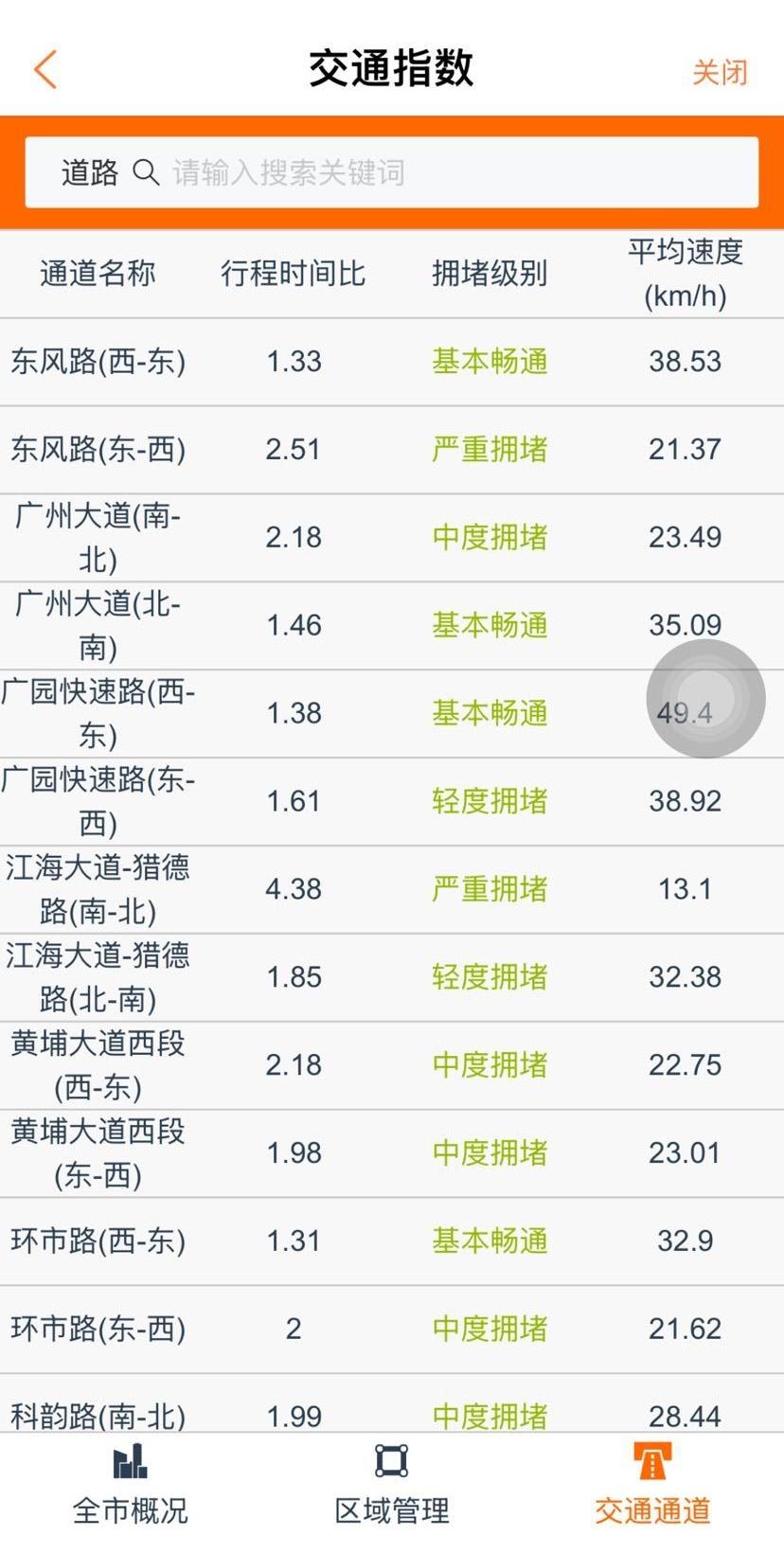Screen dimensions: 784x1553
Task: Select the 交通通道 tab
Action: (x=652, y=1485)
